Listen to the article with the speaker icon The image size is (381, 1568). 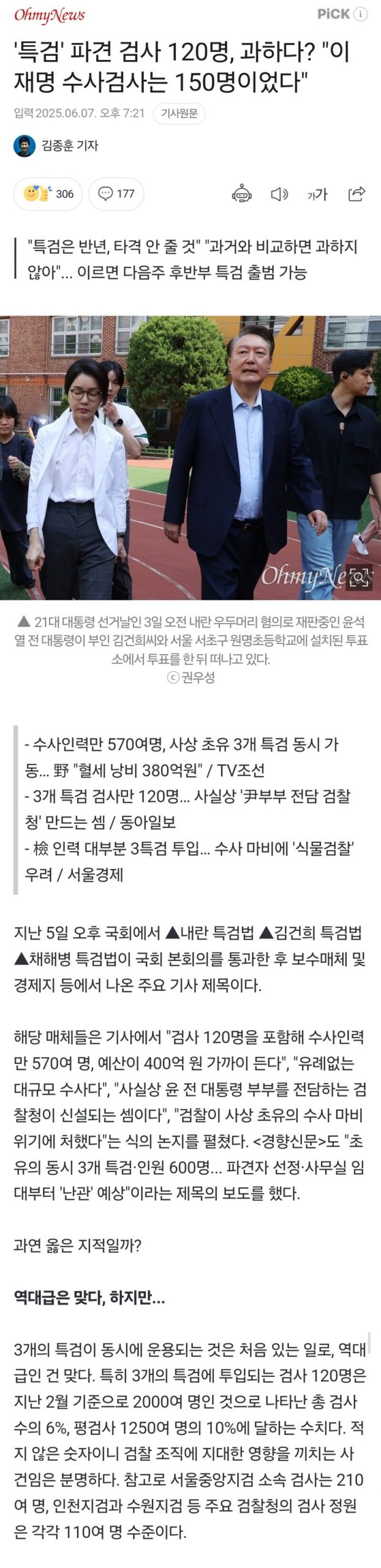pos(279,194)
